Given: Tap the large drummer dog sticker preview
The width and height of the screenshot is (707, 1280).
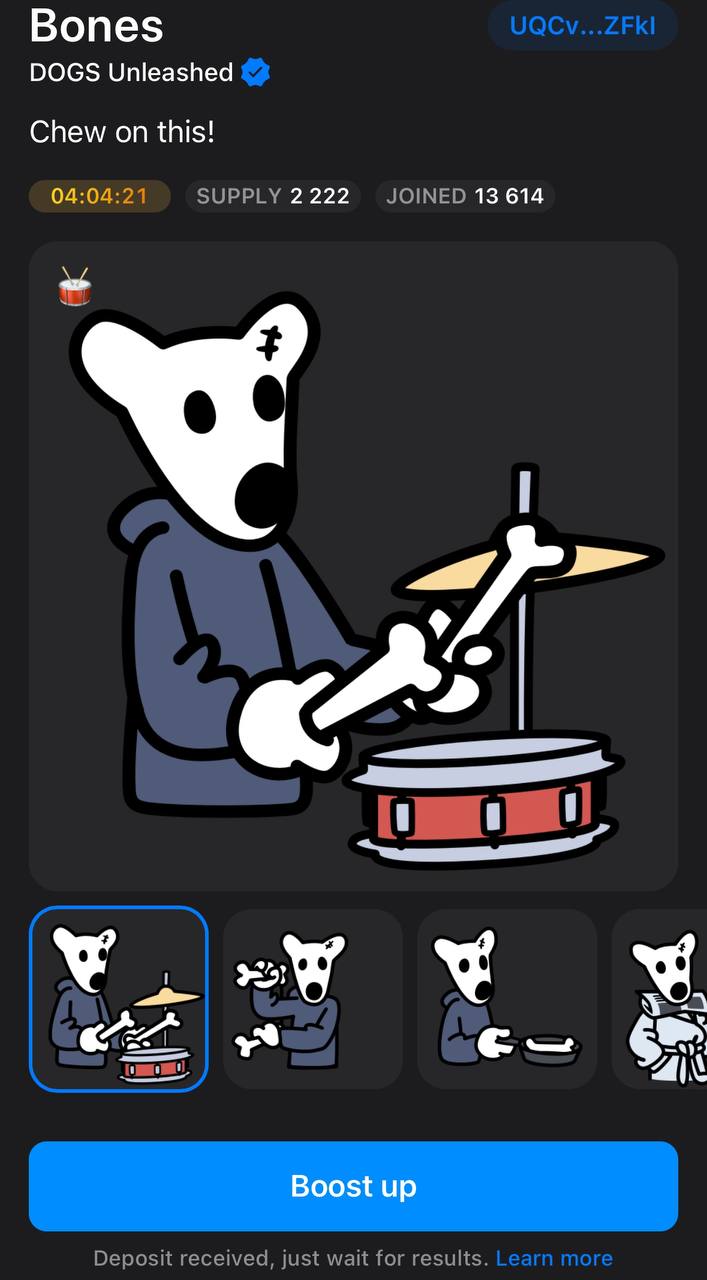Looking at the screenshot, I should tap(353, 565).
